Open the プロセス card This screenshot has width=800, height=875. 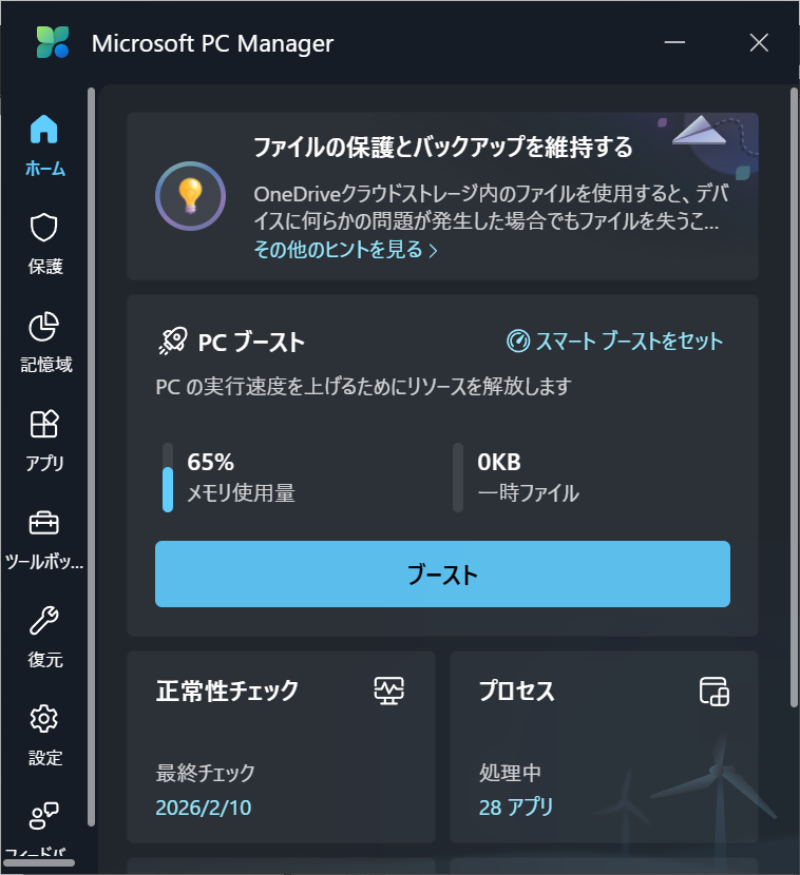(603, 746)
